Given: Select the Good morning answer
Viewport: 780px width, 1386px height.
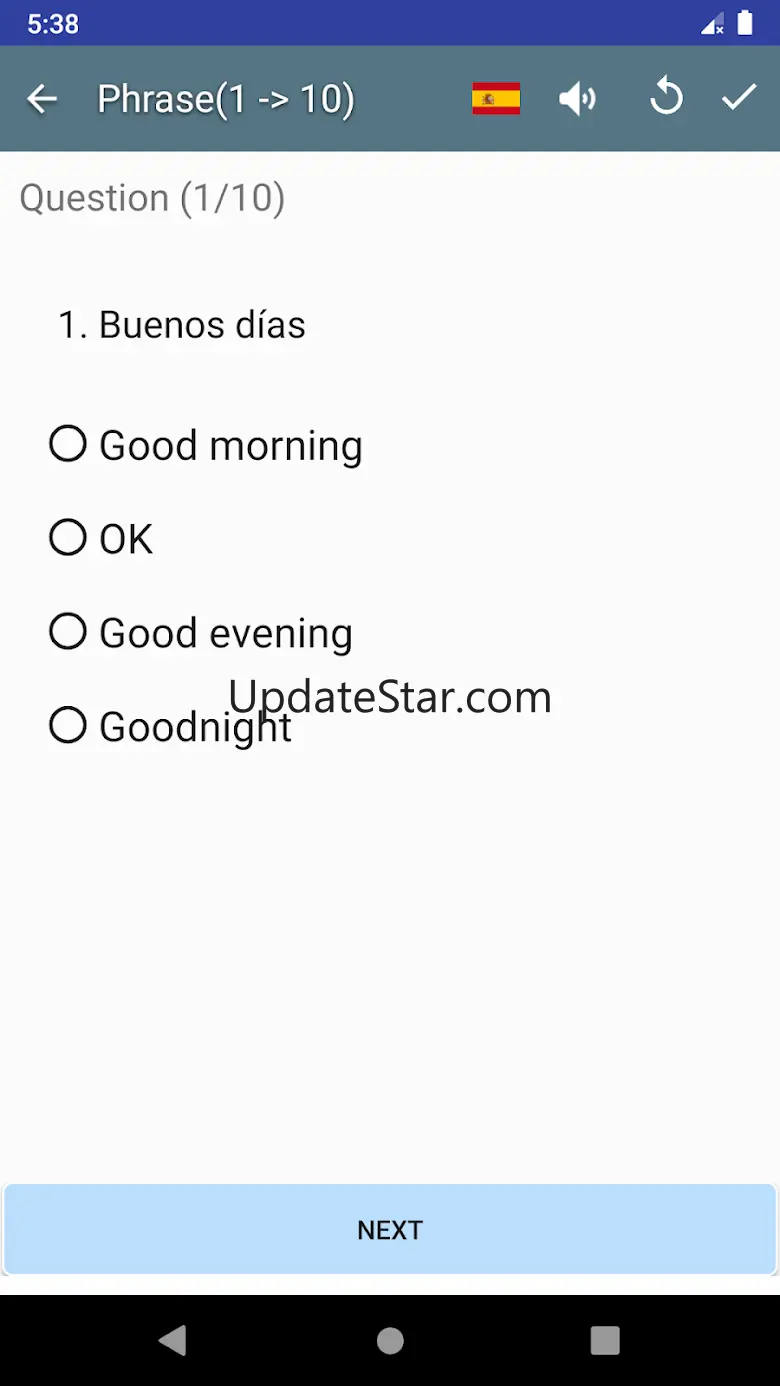Looking at the screenshot, I should (68, 444).
